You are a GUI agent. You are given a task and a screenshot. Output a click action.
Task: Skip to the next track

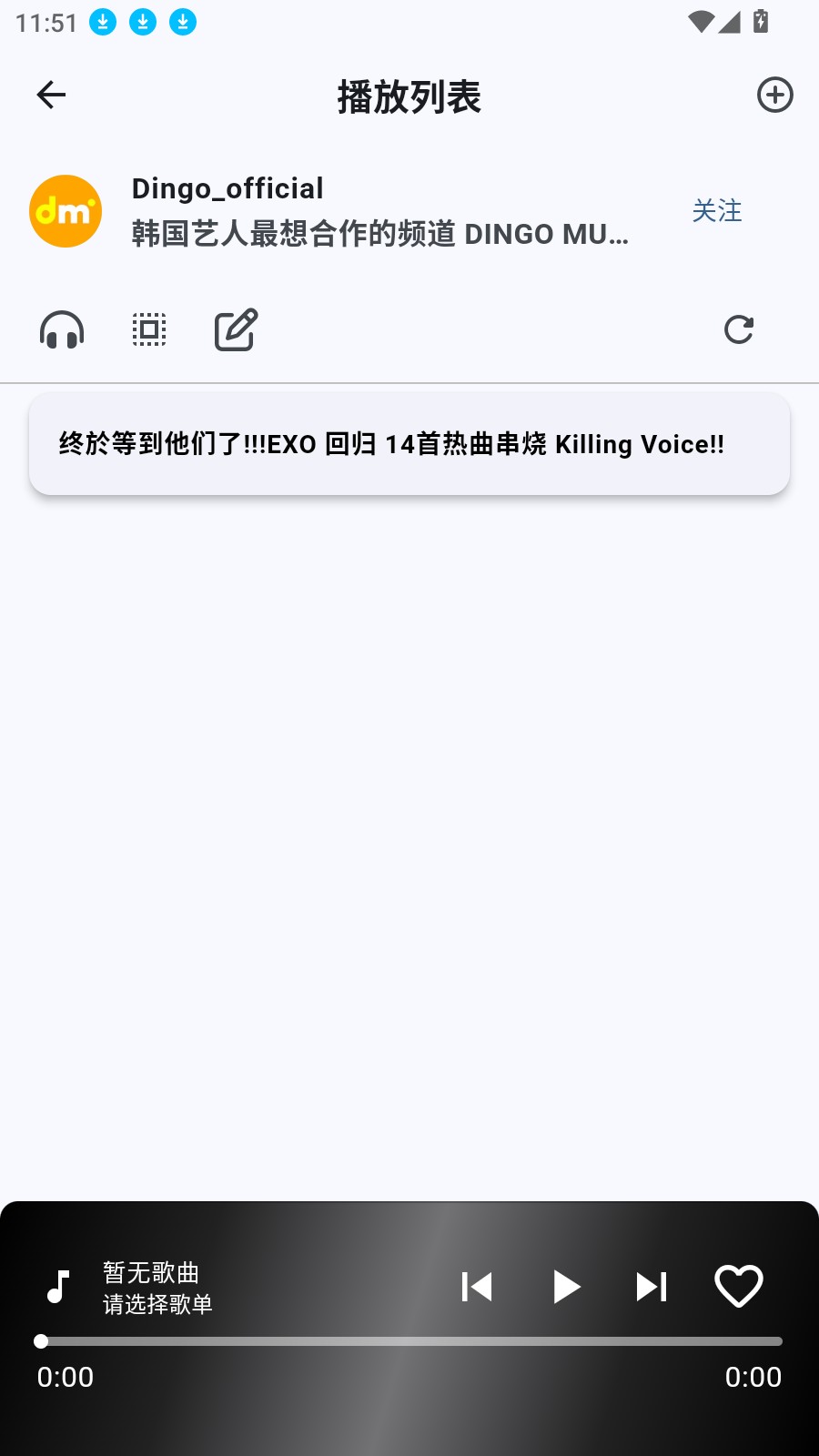pyautogui.click(x=652, y=1287)
